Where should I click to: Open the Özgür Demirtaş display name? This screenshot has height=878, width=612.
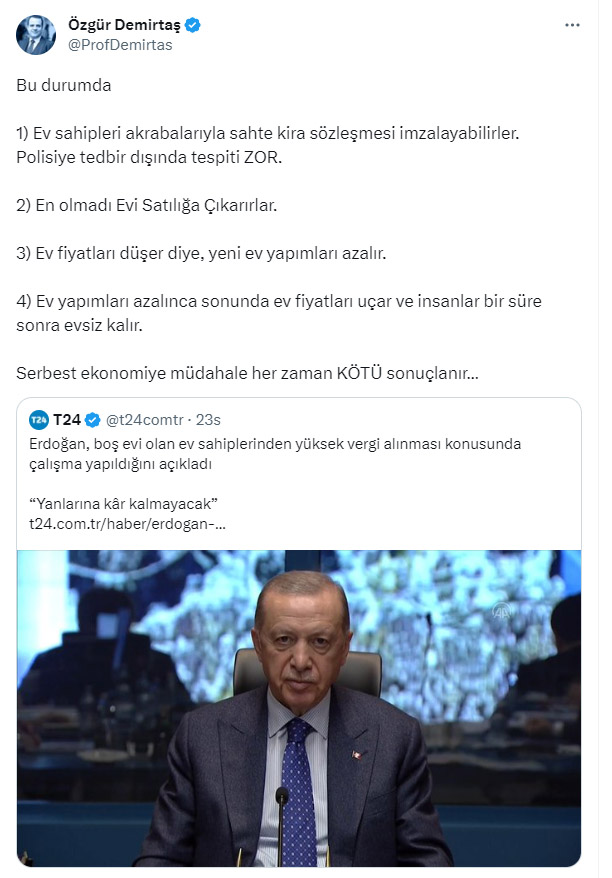[x=125, y=25]
